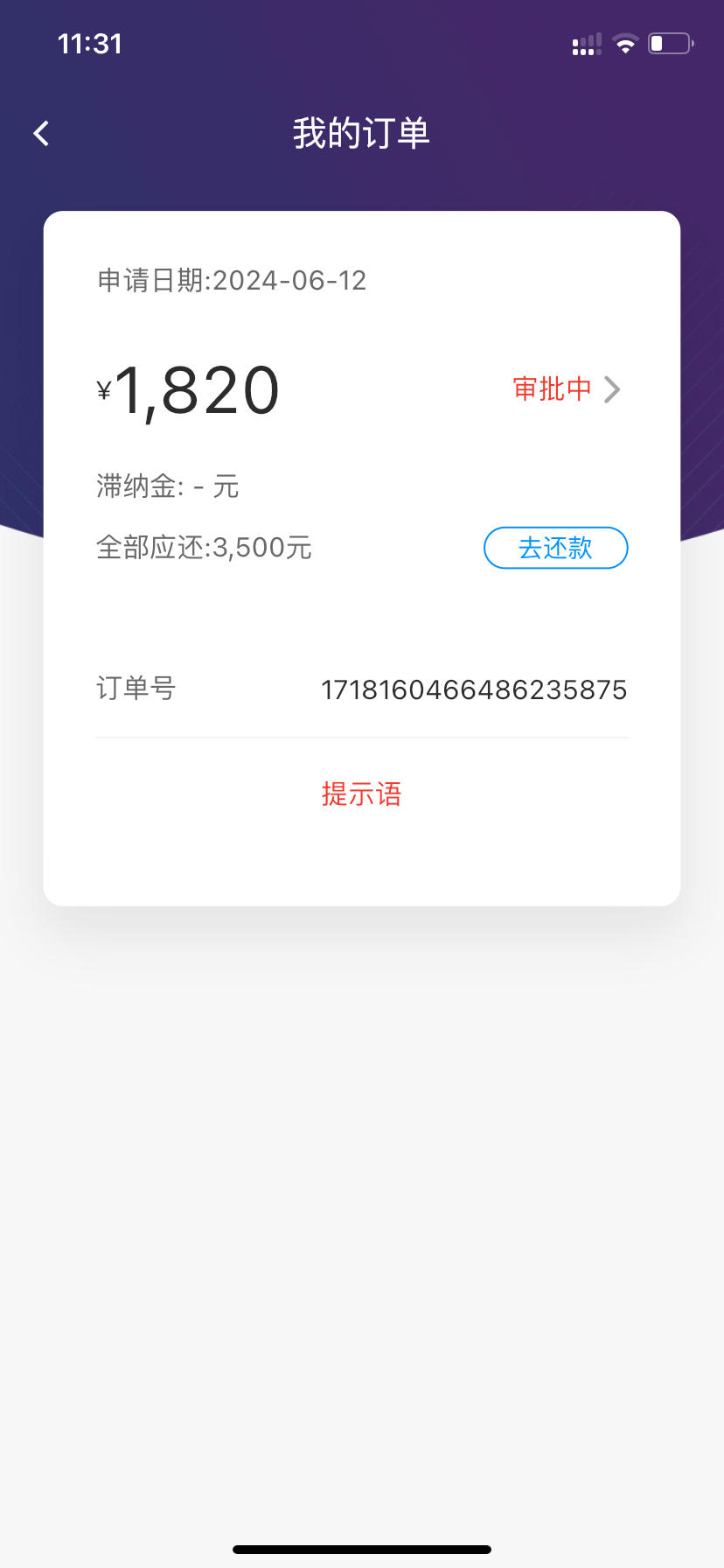The width and height of the screenshot is (724, 1568).
Task: Tap the 去还款 repayment button
Action: [x=556, y=548]
